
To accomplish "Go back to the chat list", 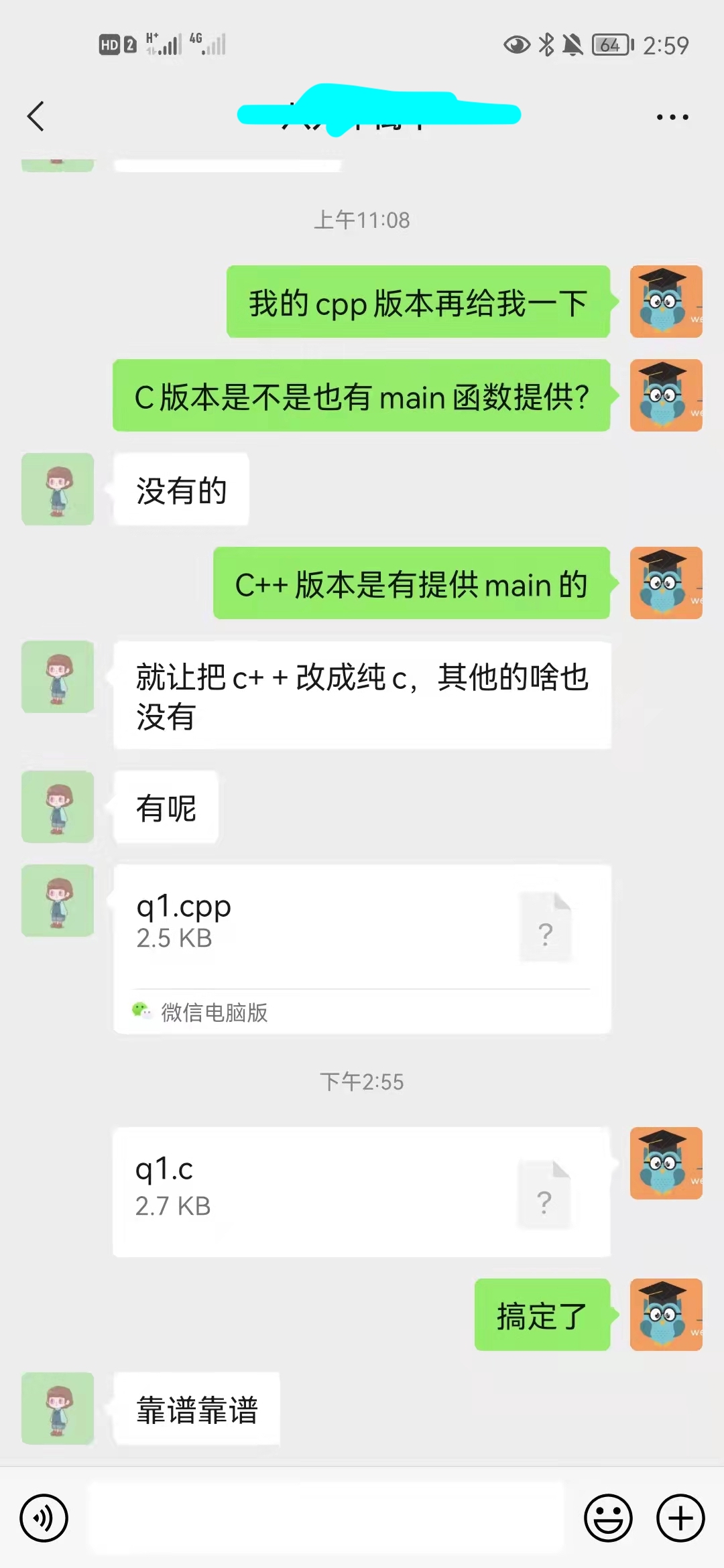I will [36, 117].
